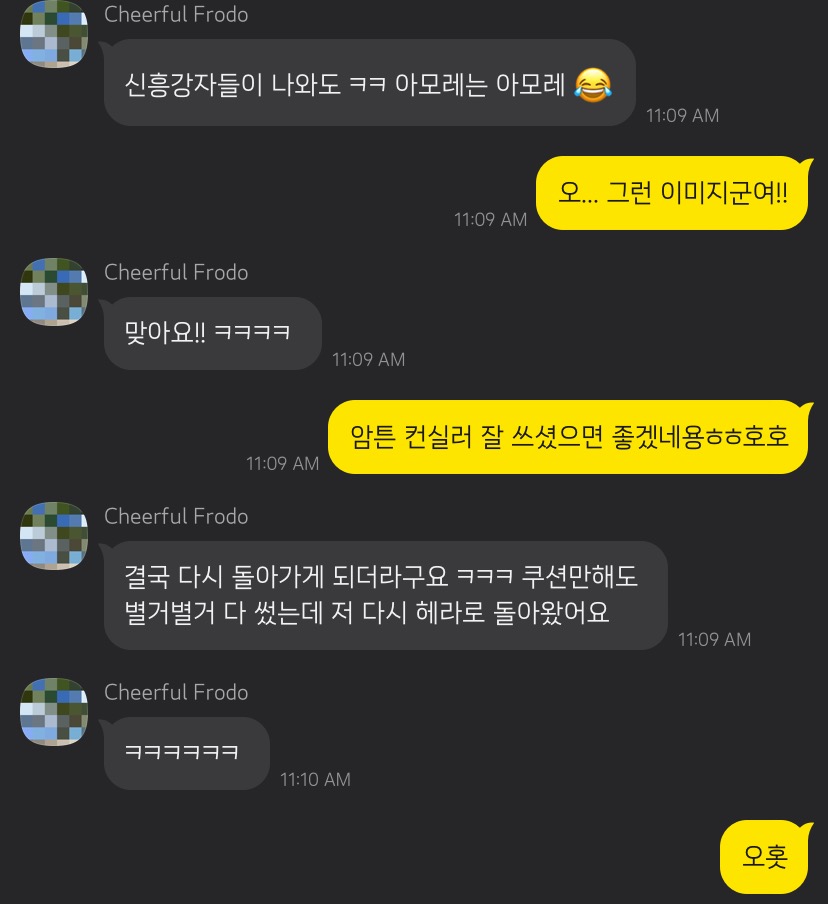Select the 'ㅋㅋㅋㅋㅋㅋ' gray bubble
Screen dimensions: 828x904
[186, 752]
